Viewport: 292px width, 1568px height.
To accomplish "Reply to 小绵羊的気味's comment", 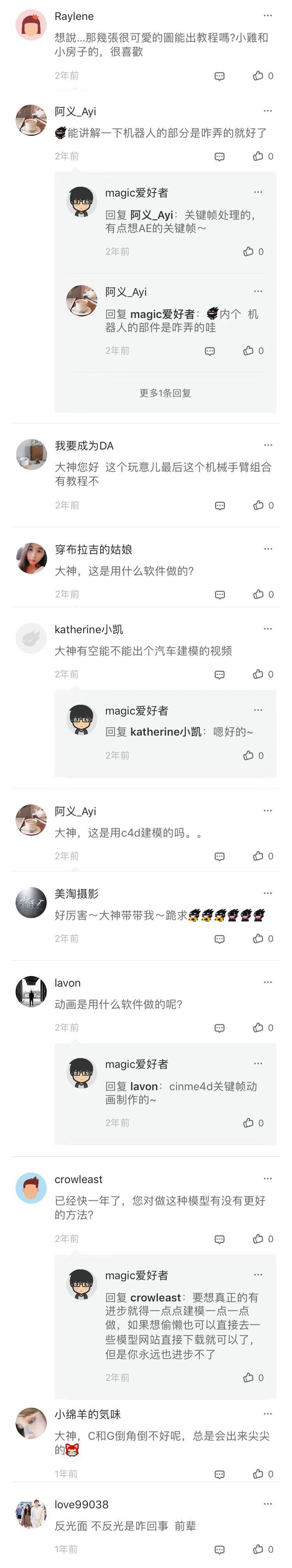I will click(220, 1474).
